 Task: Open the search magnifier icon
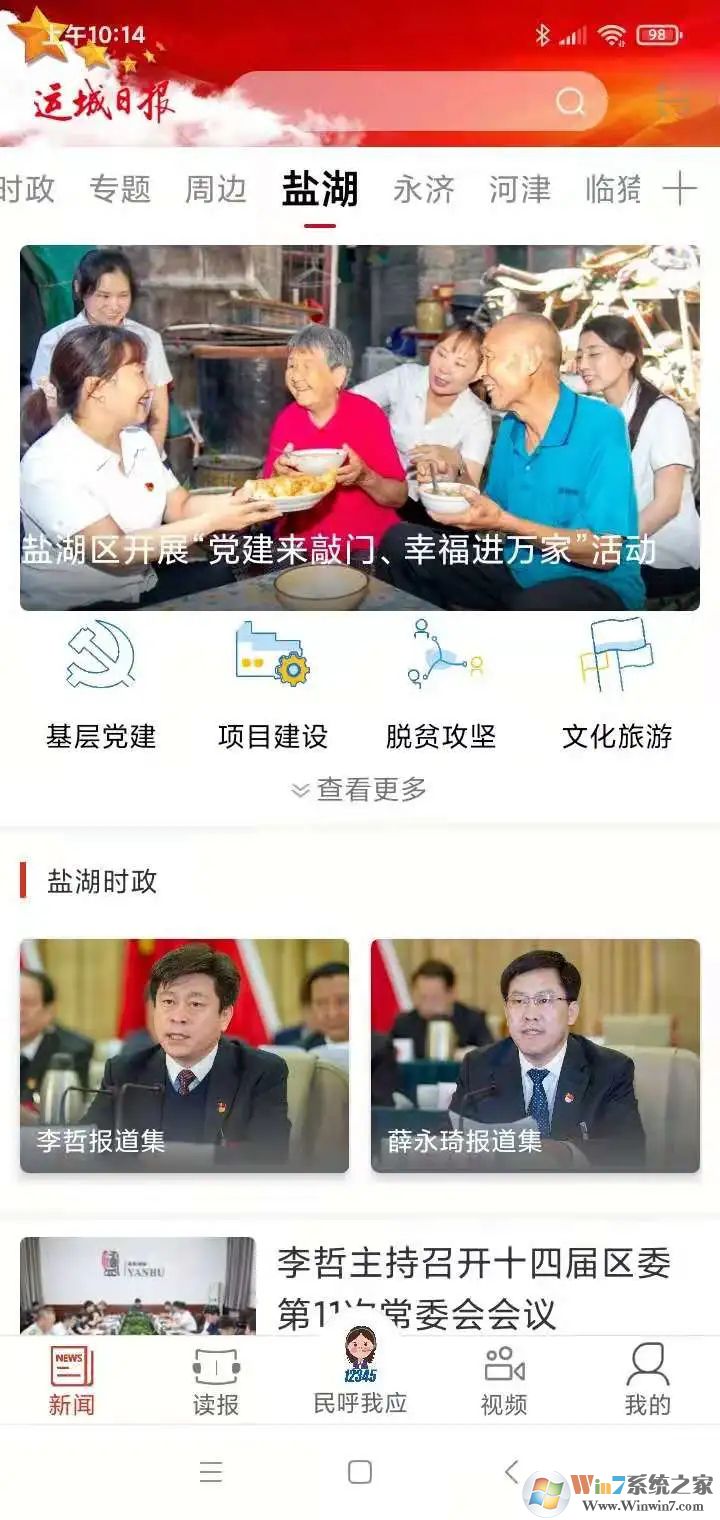point(570,100)
